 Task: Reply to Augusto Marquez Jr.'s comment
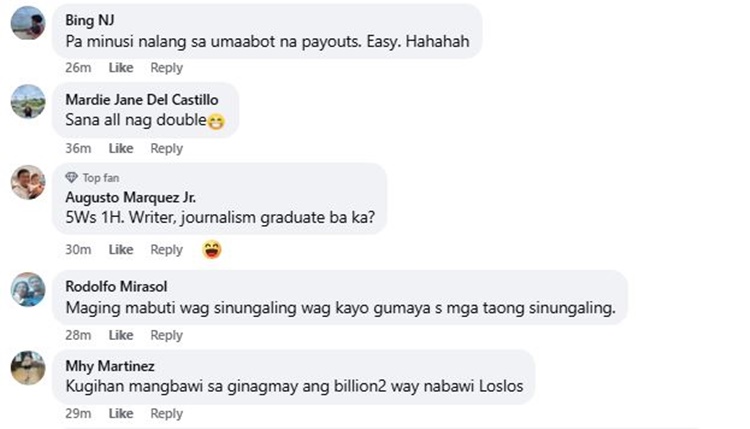click(167, 250)
